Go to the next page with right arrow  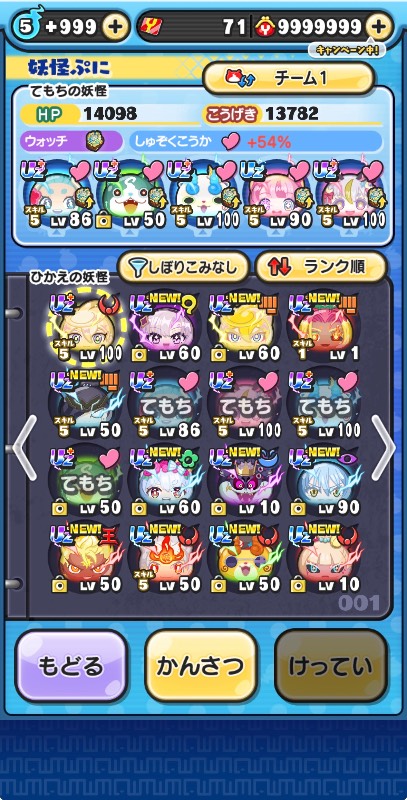(x=383, y=447)
